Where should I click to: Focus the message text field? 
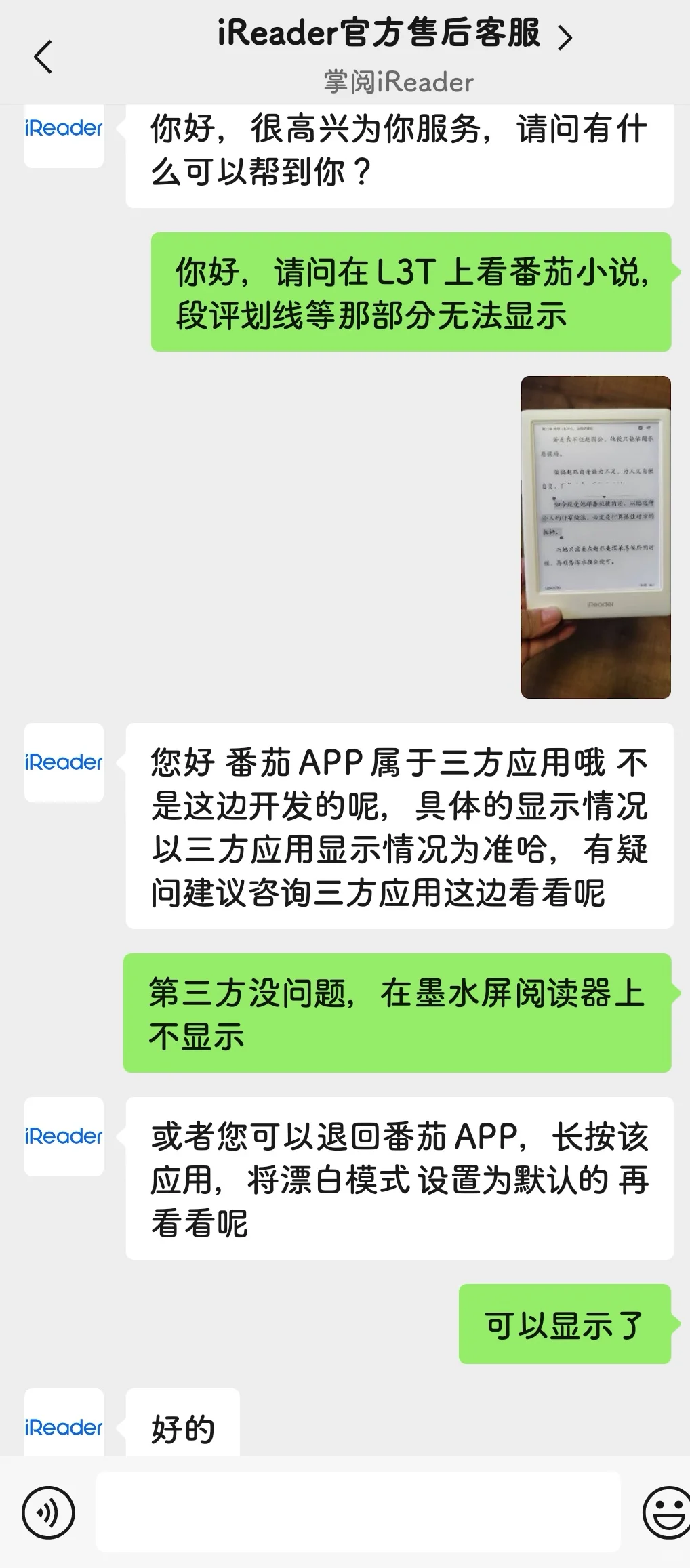[x=358, y=1511]
